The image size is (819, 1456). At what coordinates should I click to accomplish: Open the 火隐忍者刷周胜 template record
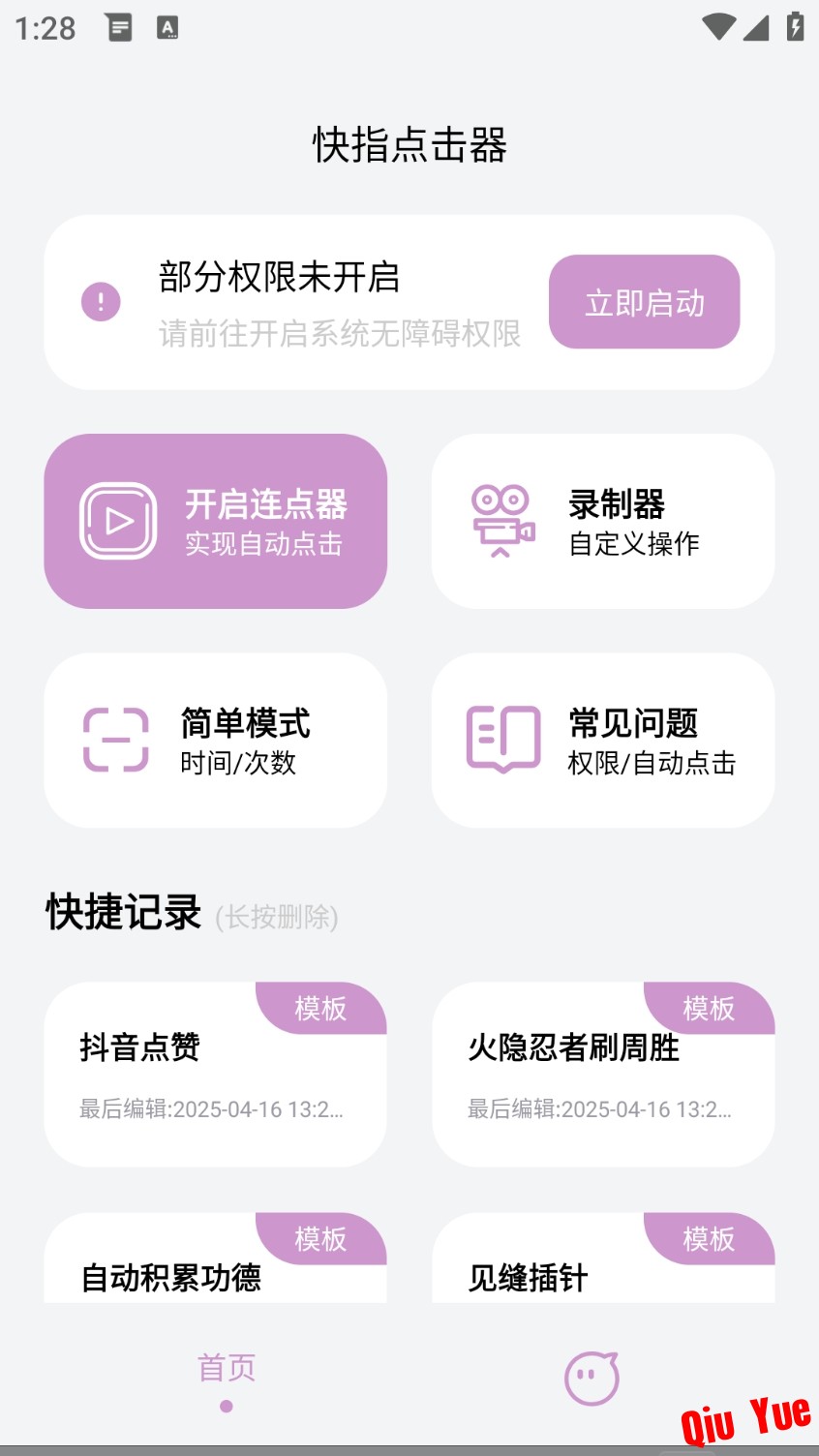coord(602,1074)
